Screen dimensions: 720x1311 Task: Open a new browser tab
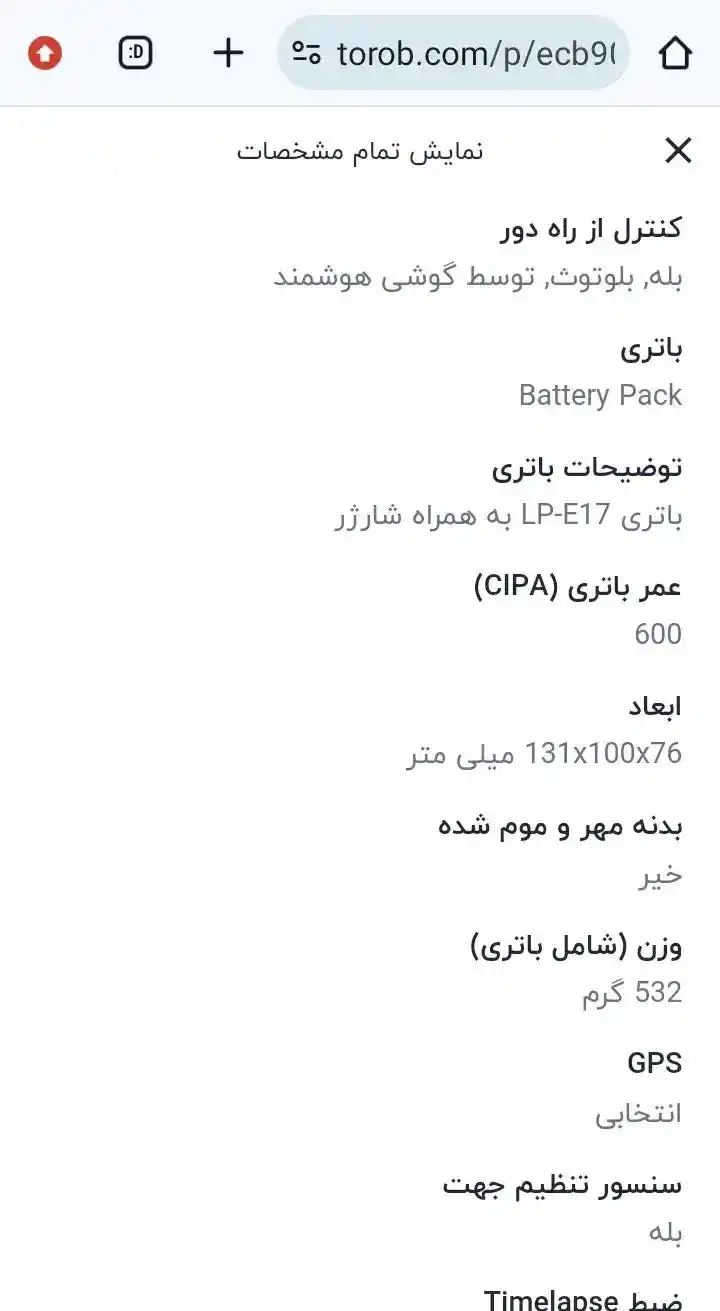229,53
